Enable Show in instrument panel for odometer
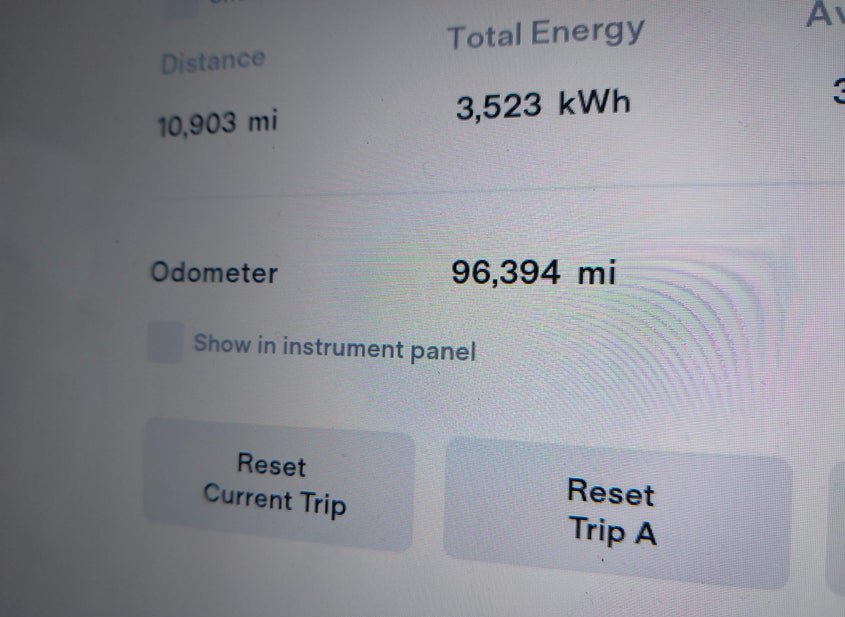 tap(165, 341)
